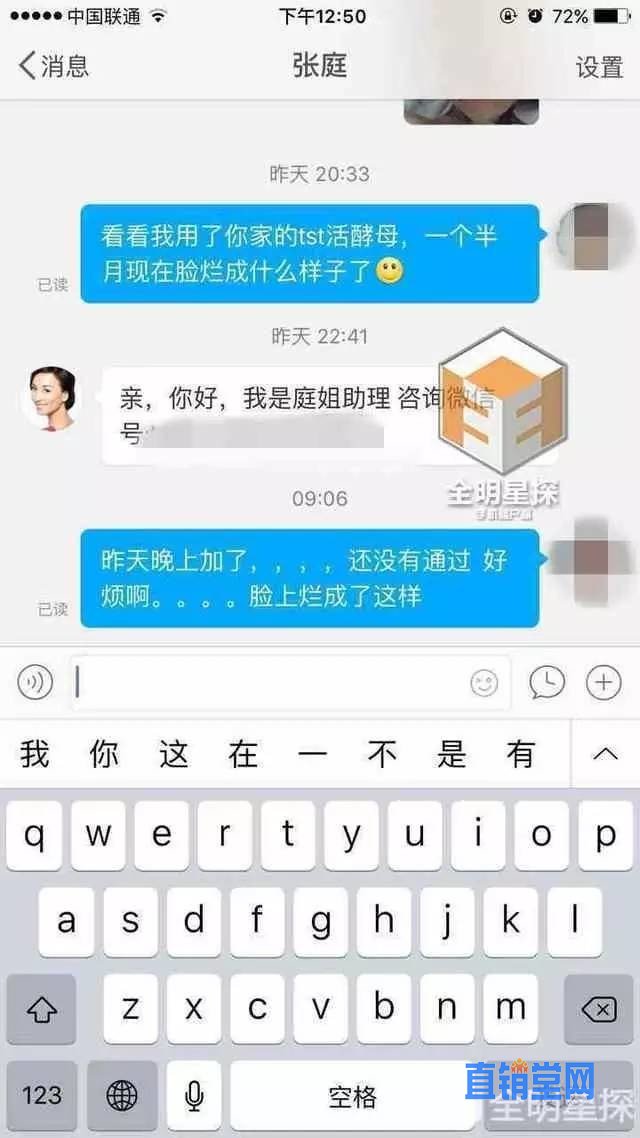Focus the message text field

(x=270, y=683)
